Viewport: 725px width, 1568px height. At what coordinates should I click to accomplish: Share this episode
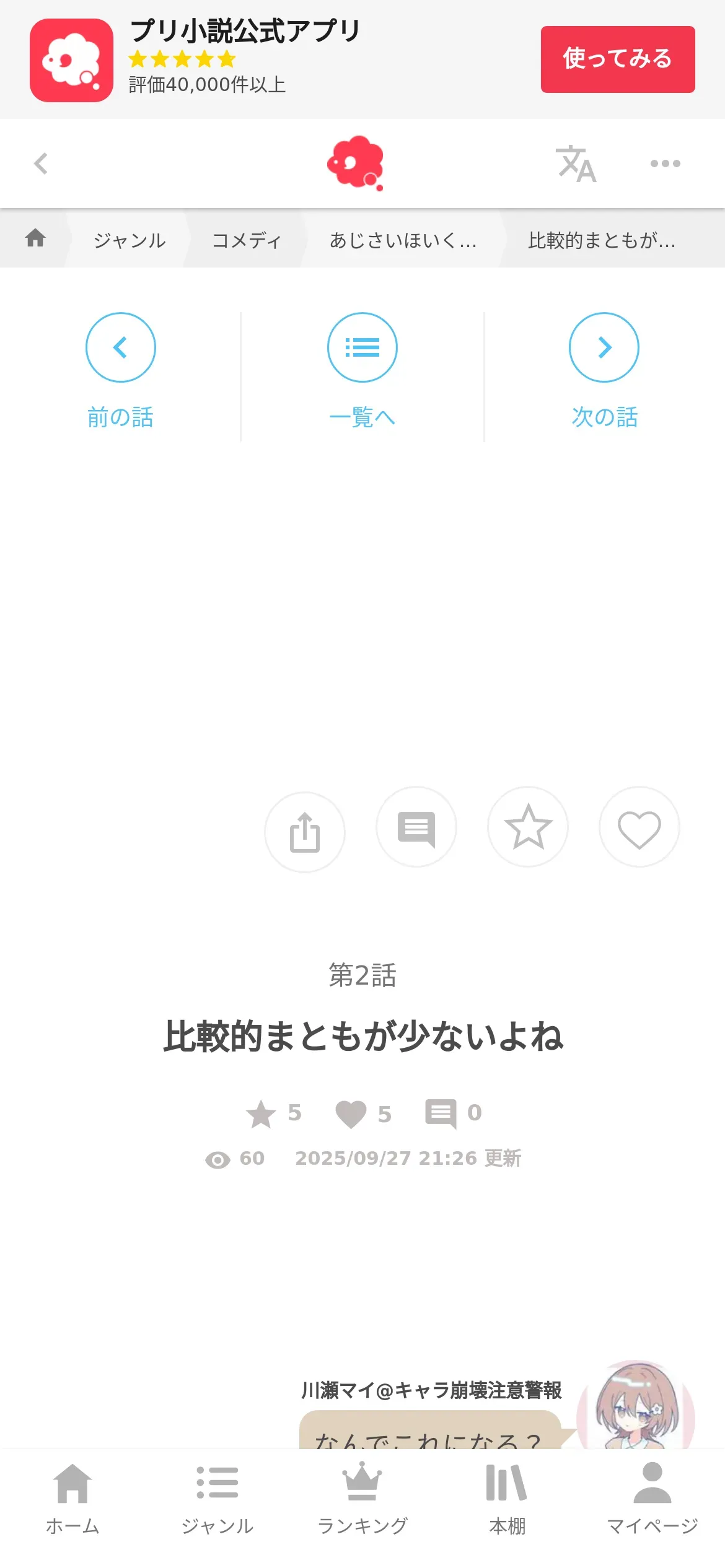[305, 832]
